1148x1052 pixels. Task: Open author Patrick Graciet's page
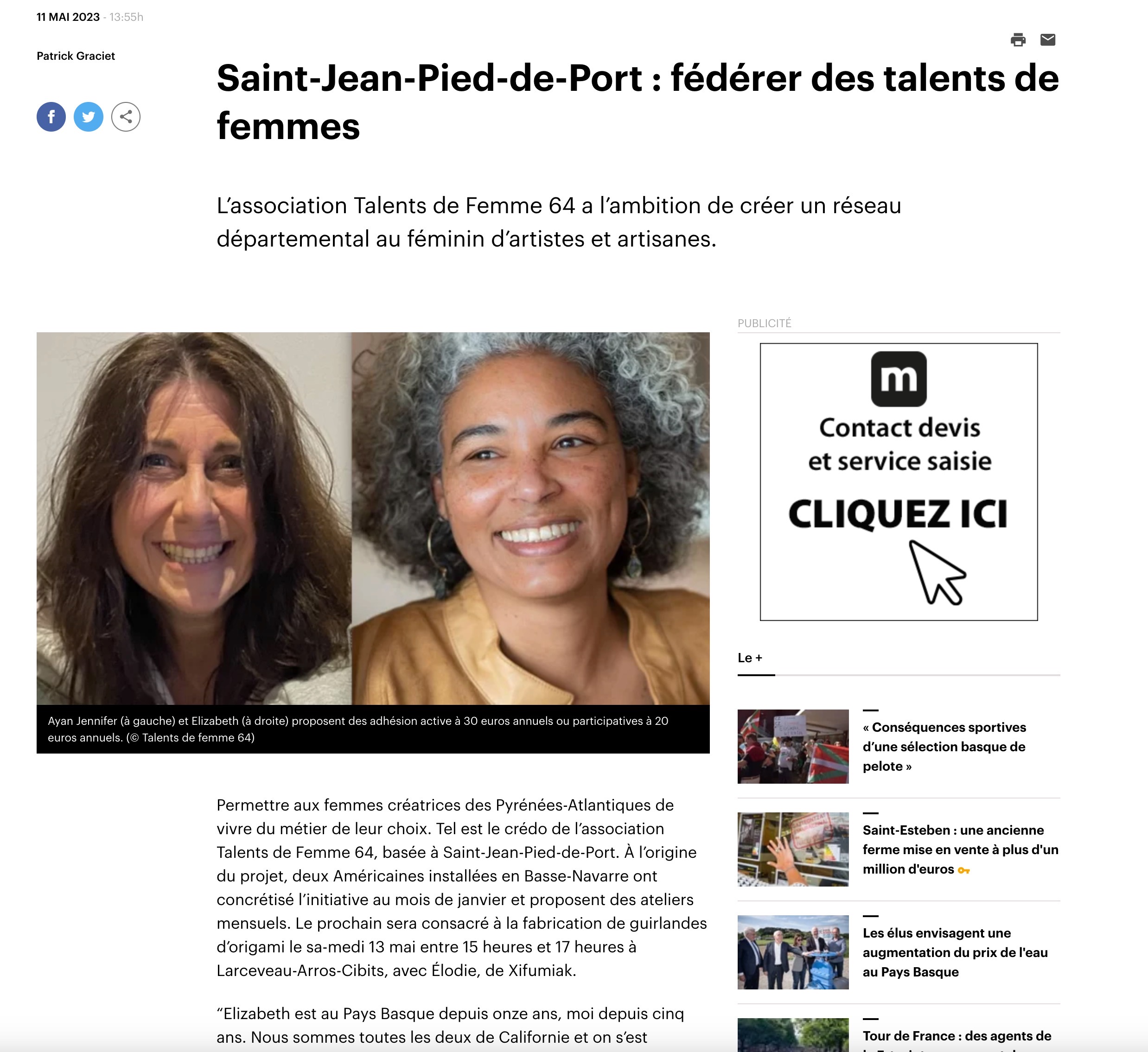pos(76,56)
